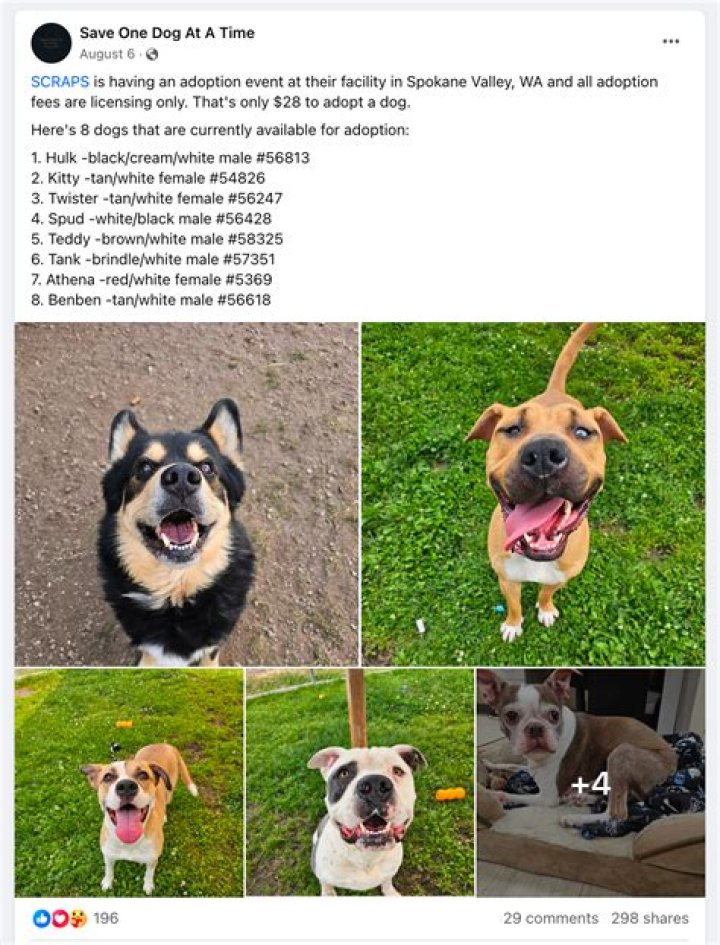This screenshot has width=720, height=945.
Task: Open the +4 more photos tile
Action: 590,782
